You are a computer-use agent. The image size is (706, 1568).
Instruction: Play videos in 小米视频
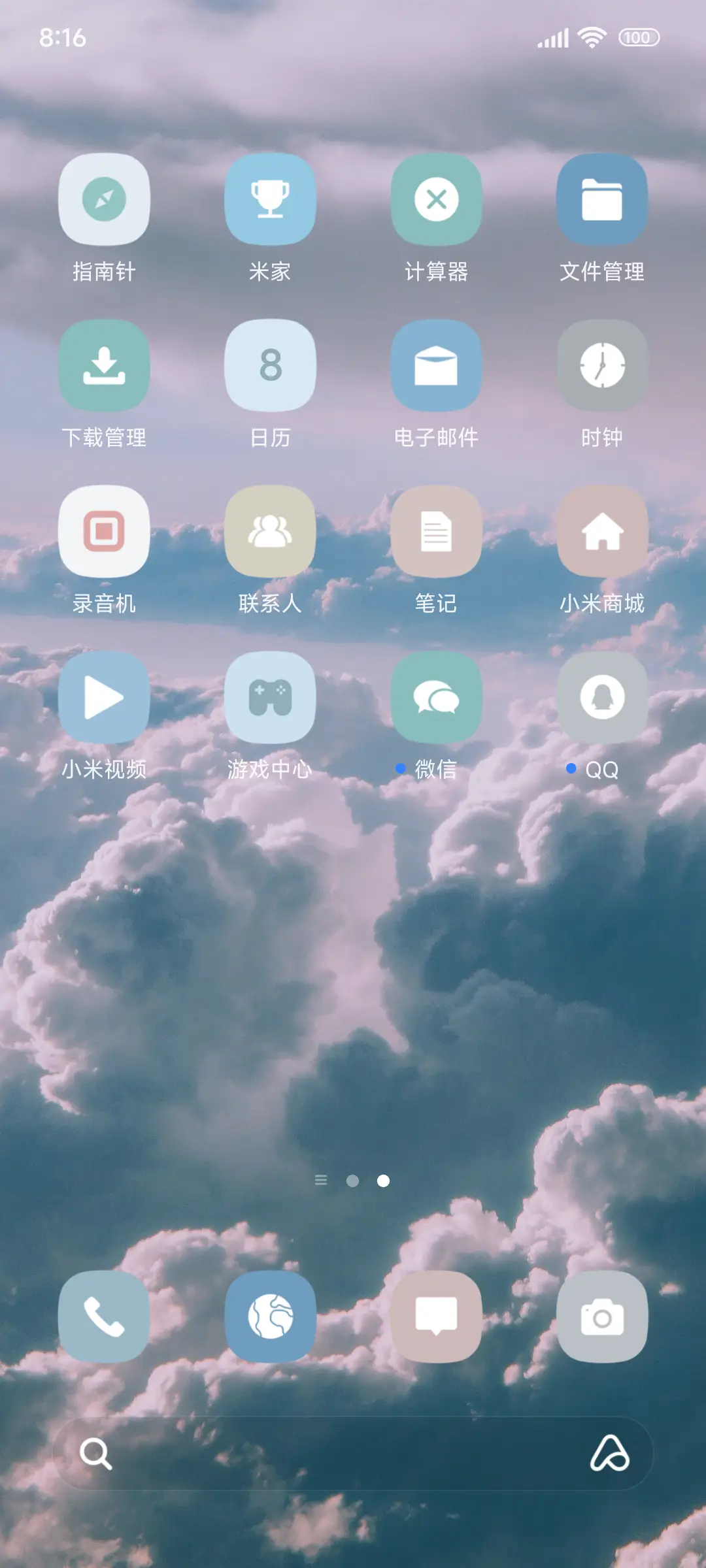[105, 698]
